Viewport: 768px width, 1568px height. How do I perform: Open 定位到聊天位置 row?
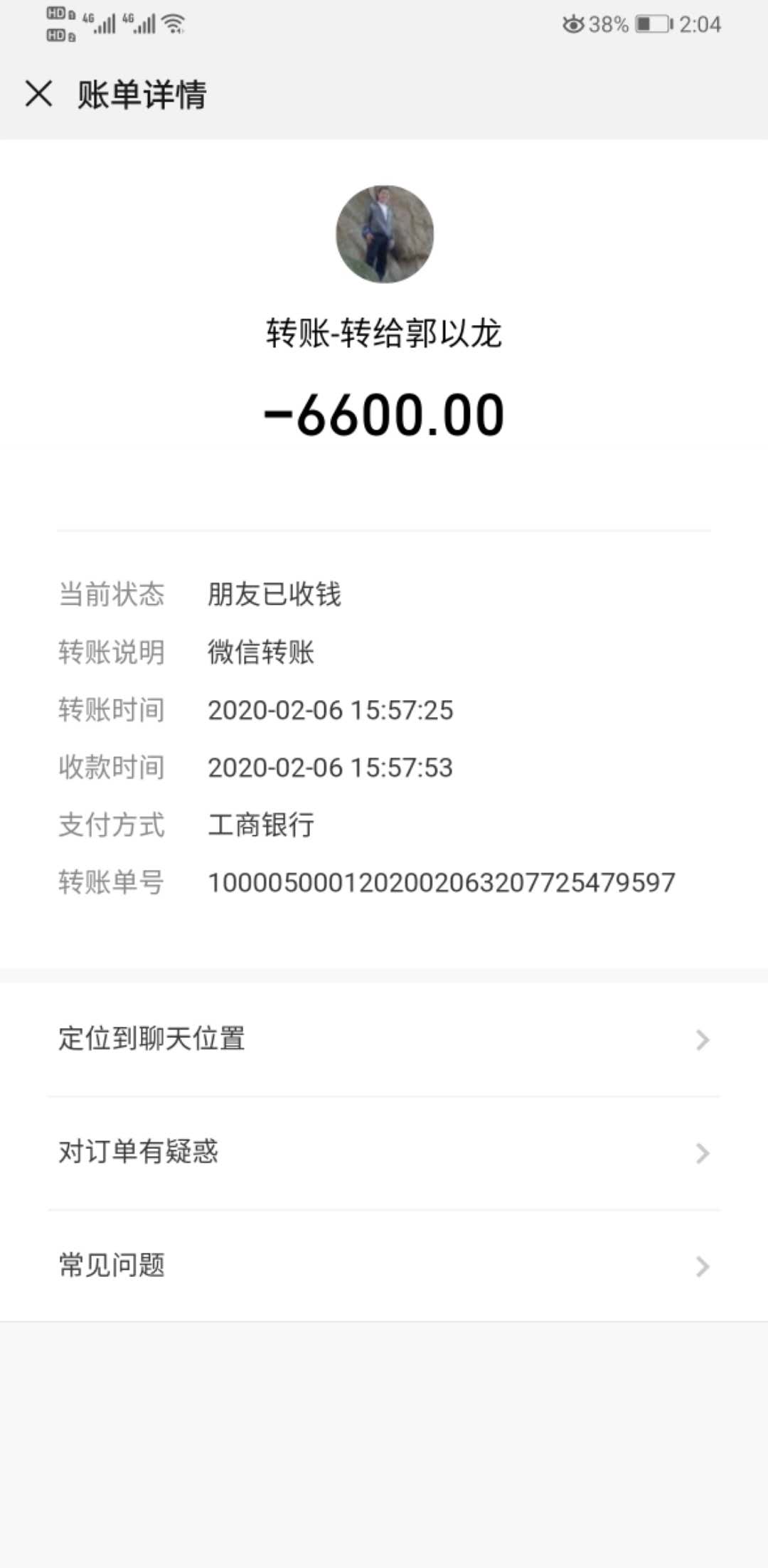click(x=384, y=1039)
